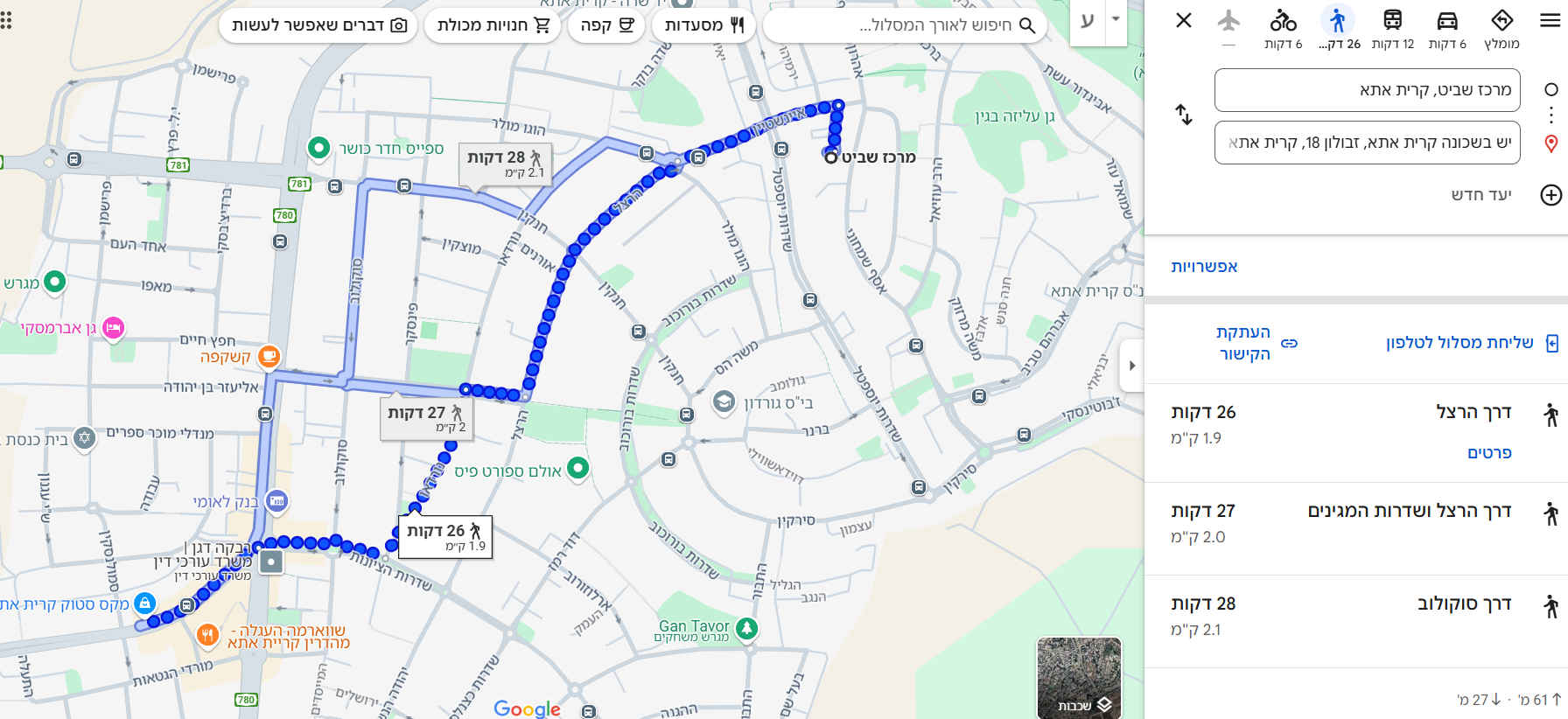
Task: Edit the destination field יש בשכונה
Action: pyautogui.click(x=1367, y=143)
